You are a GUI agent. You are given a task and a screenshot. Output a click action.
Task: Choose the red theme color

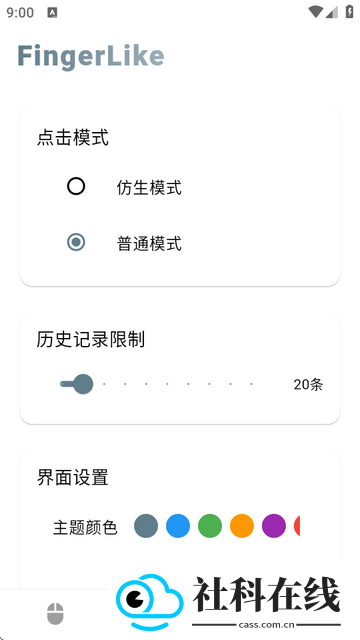click(x=297, y=526)
